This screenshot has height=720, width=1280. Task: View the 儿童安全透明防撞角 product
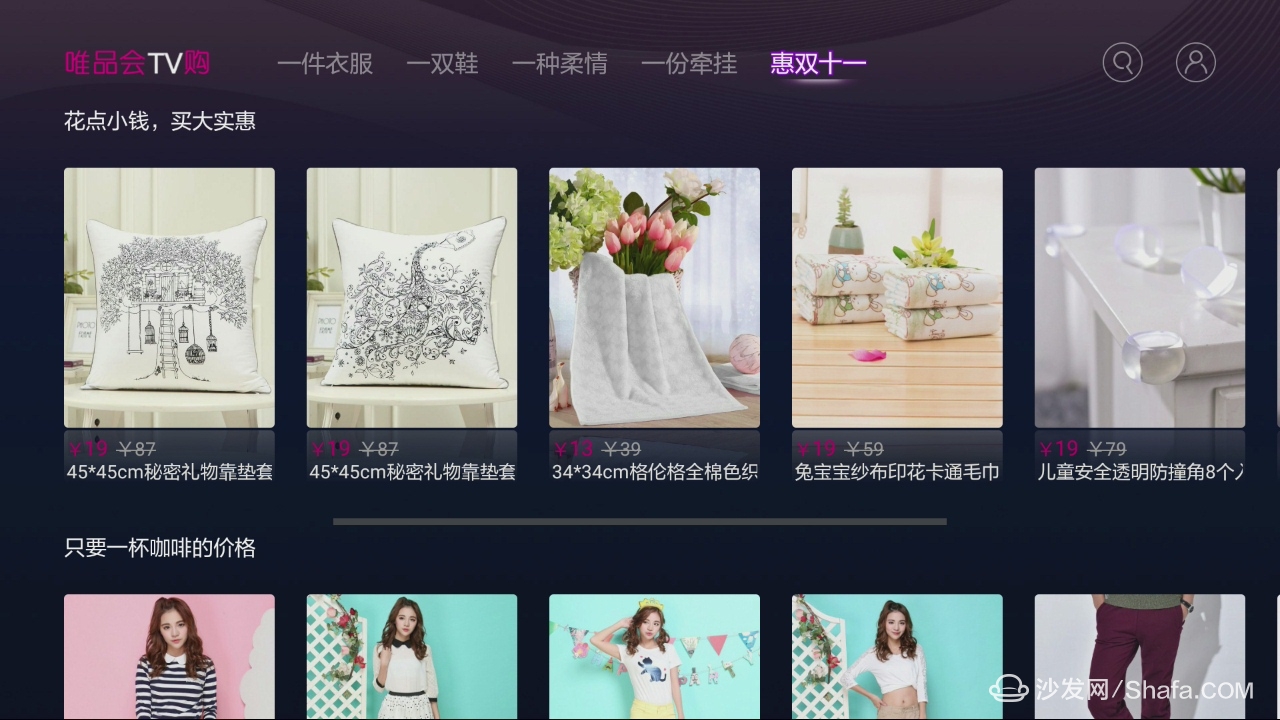pyautogui.click(x=1139, y=298)
